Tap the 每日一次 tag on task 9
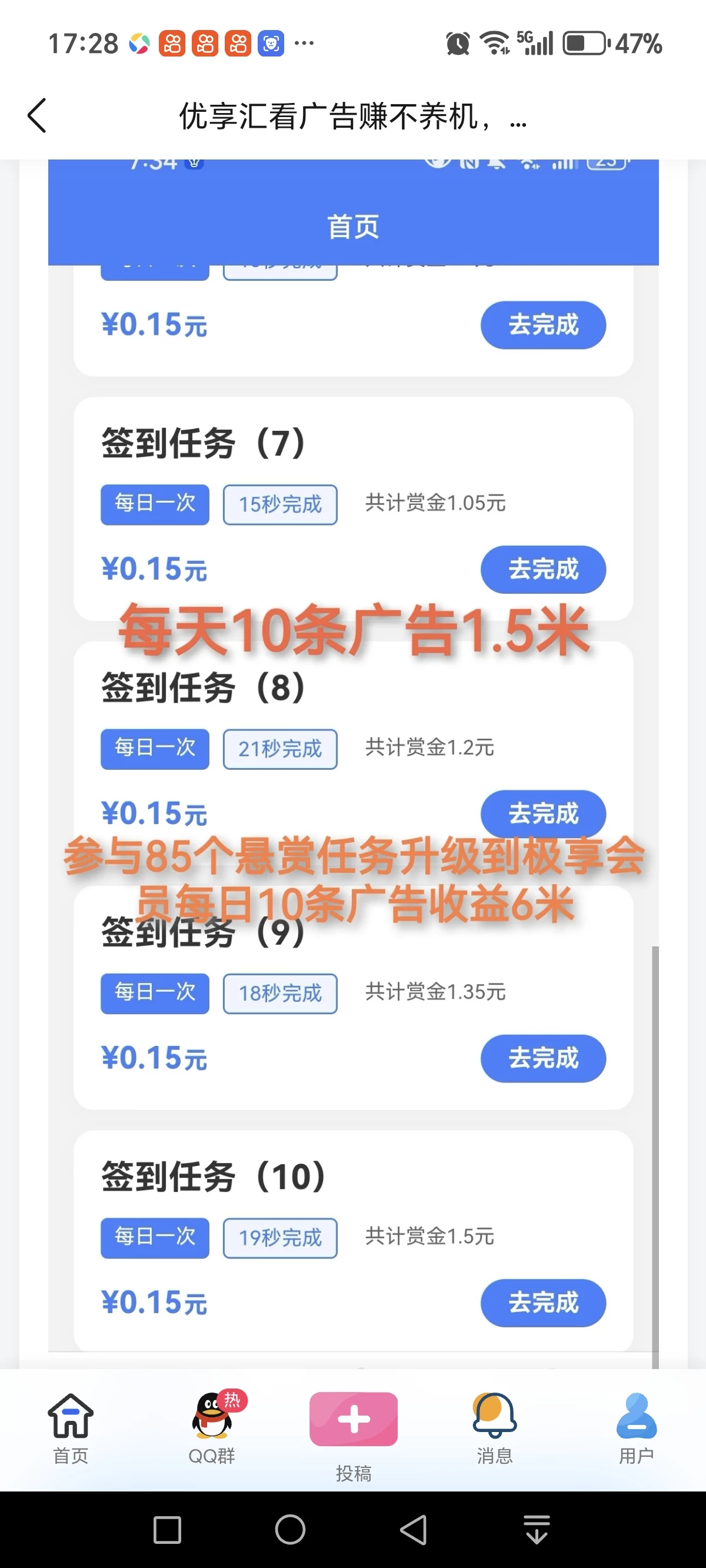This screenshot has width=706, height=1568. (155, 994)
